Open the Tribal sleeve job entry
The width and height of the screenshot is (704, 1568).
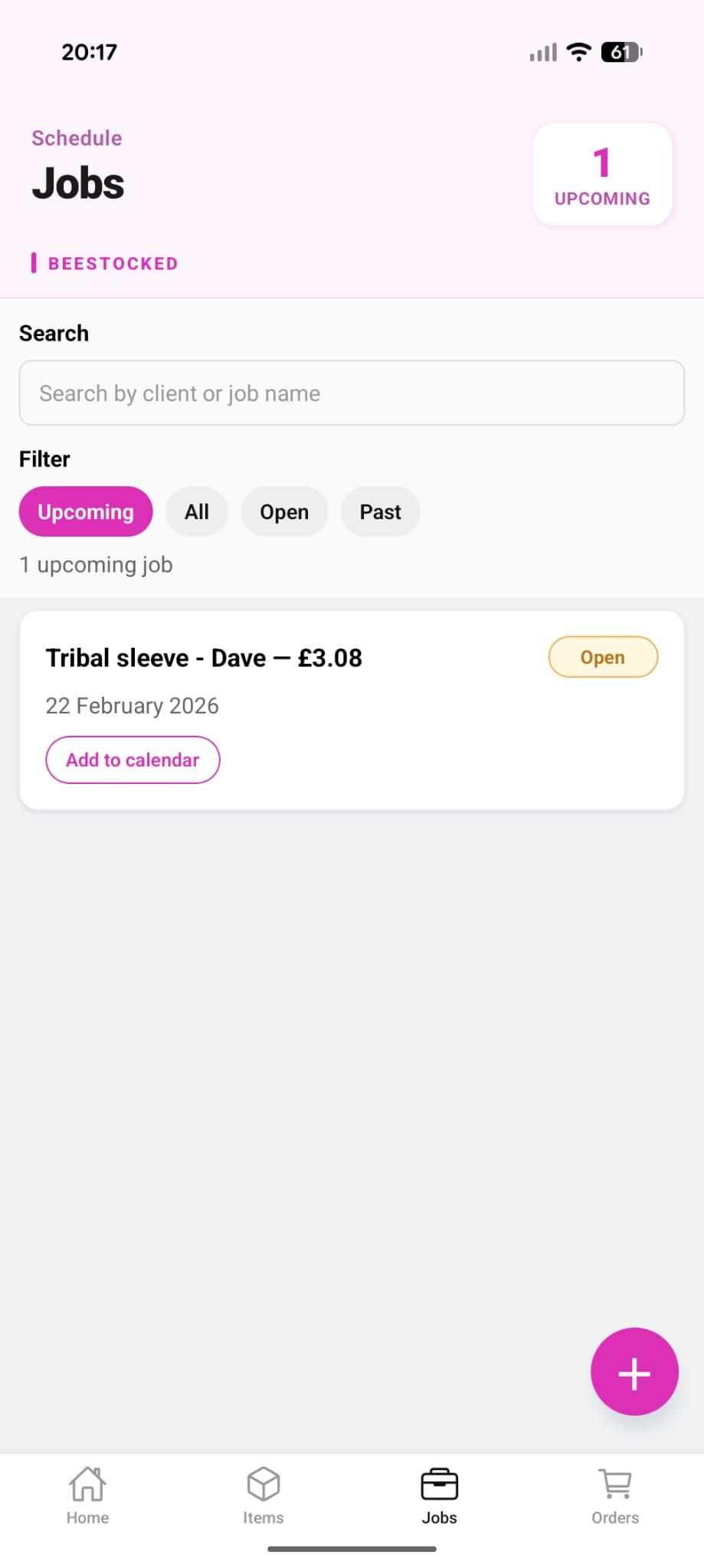[203, 657]
